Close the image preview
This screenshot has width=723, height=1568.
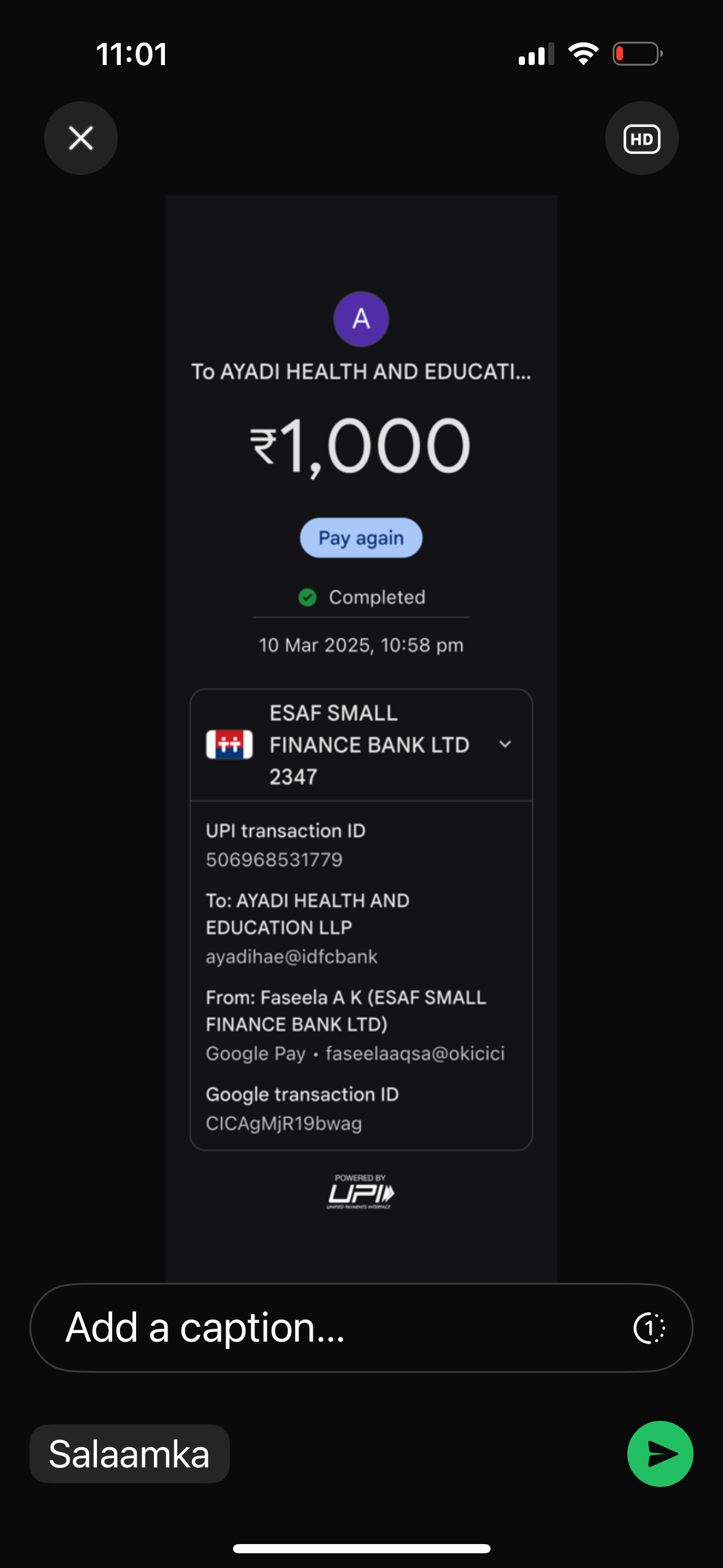(x=81, y=138)
